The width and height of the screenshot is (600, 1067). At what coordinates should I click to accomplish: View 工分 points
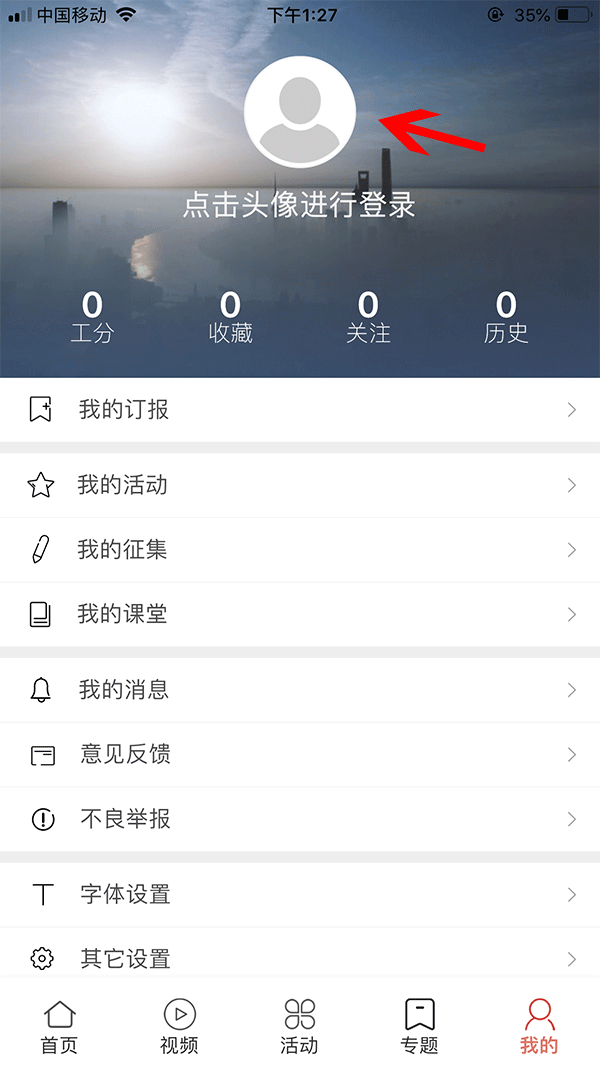tap(92, 317)
